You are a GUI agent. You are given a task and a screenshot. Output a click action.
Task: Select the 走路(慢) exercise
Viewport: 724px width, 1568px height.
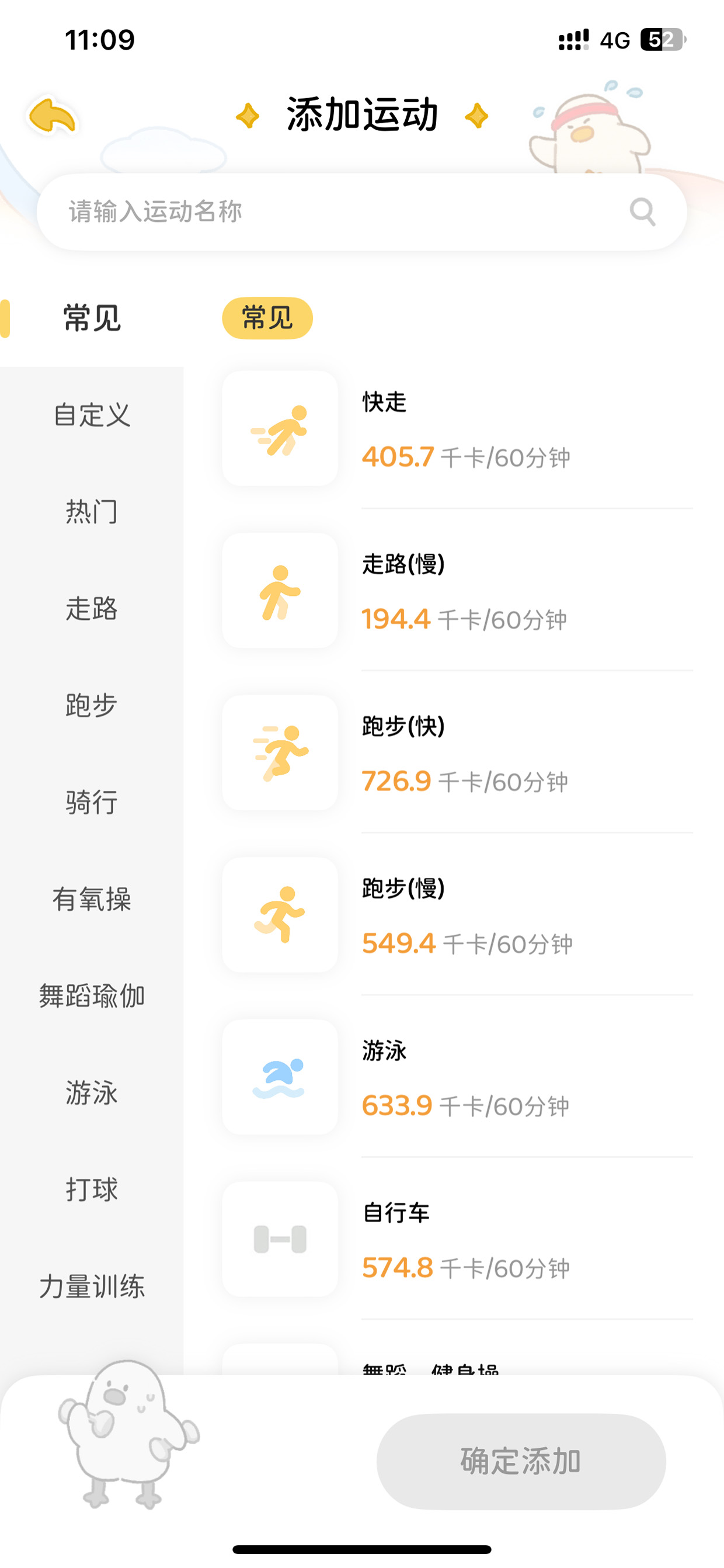click(457, 591)
